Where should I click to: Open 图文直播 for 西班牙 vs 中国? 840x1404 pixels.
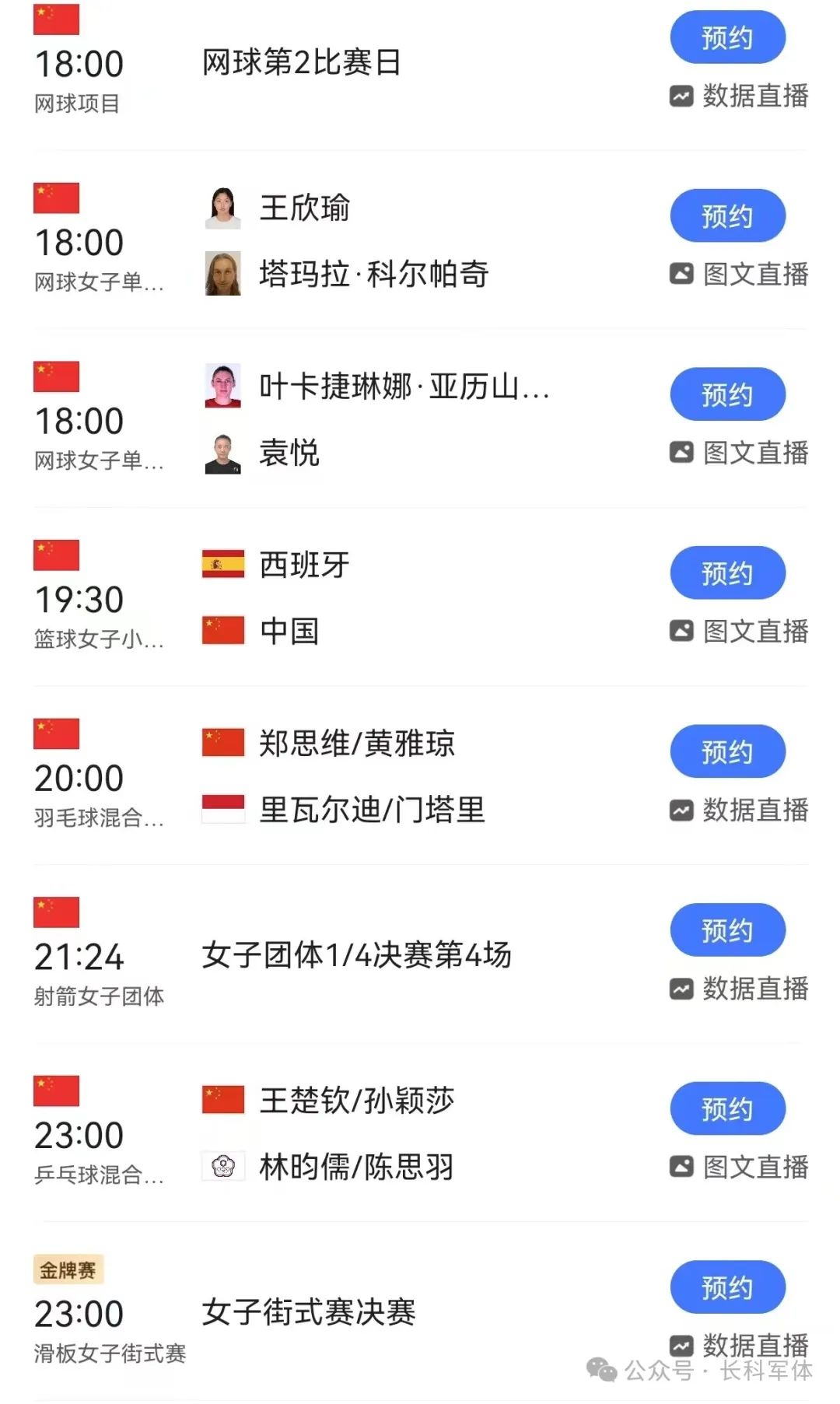tap(740, 632)
